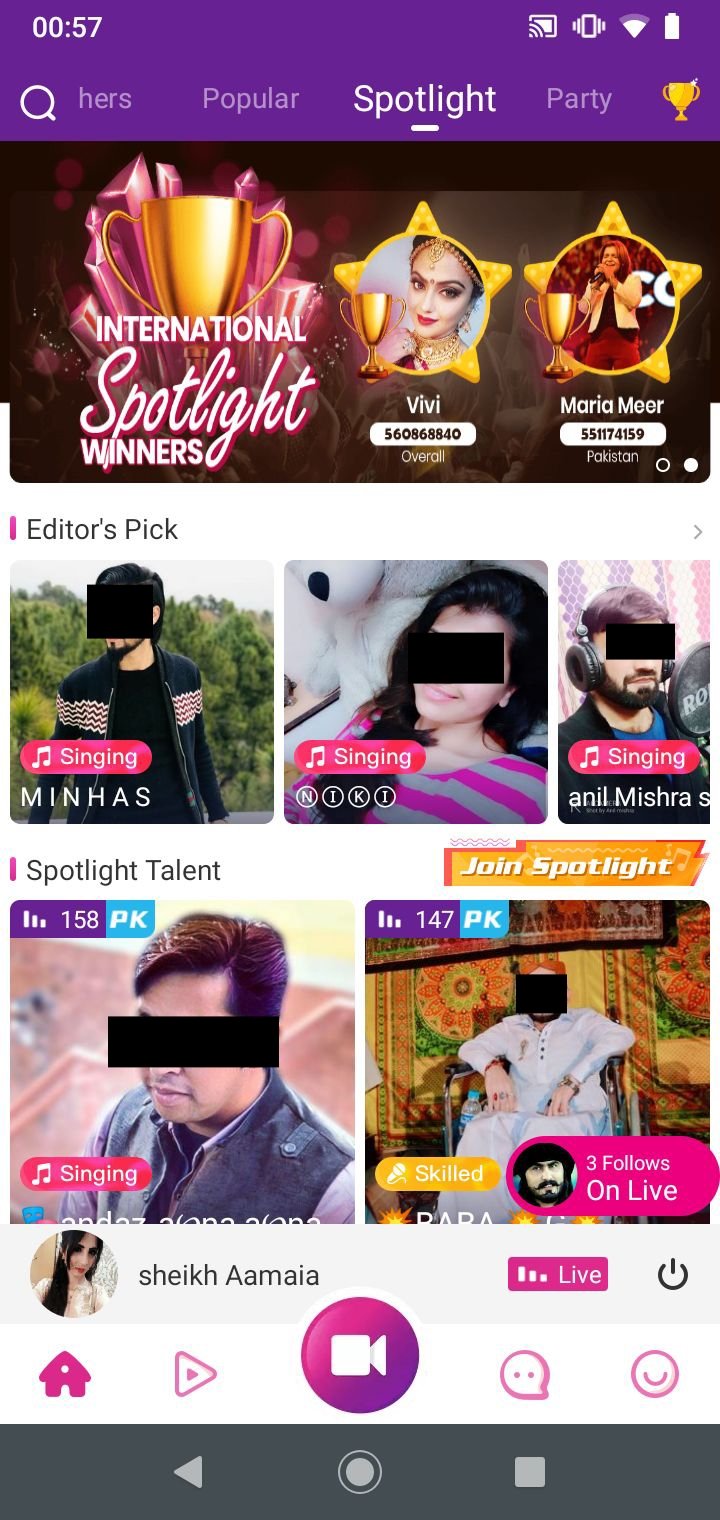Tap the Join Spotlight button
This screenshot has width=720, height=1520.
[x=574, y=865]
